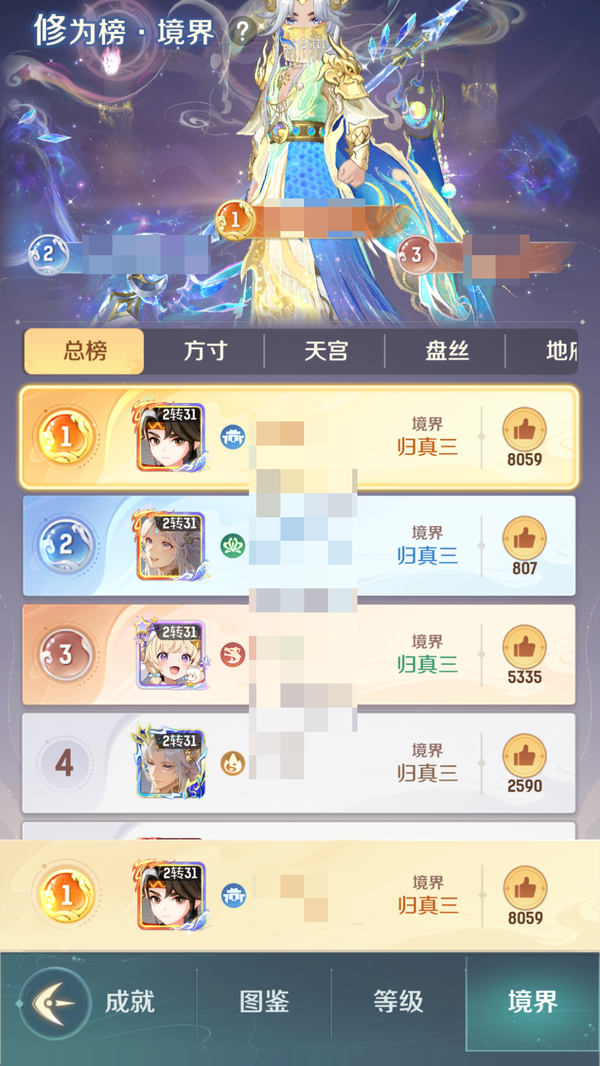Image resolution: width=600 pixels, height=1066 pixels.
Task: Switch to the 等级 ranking tab
Action: (398, 1001)
